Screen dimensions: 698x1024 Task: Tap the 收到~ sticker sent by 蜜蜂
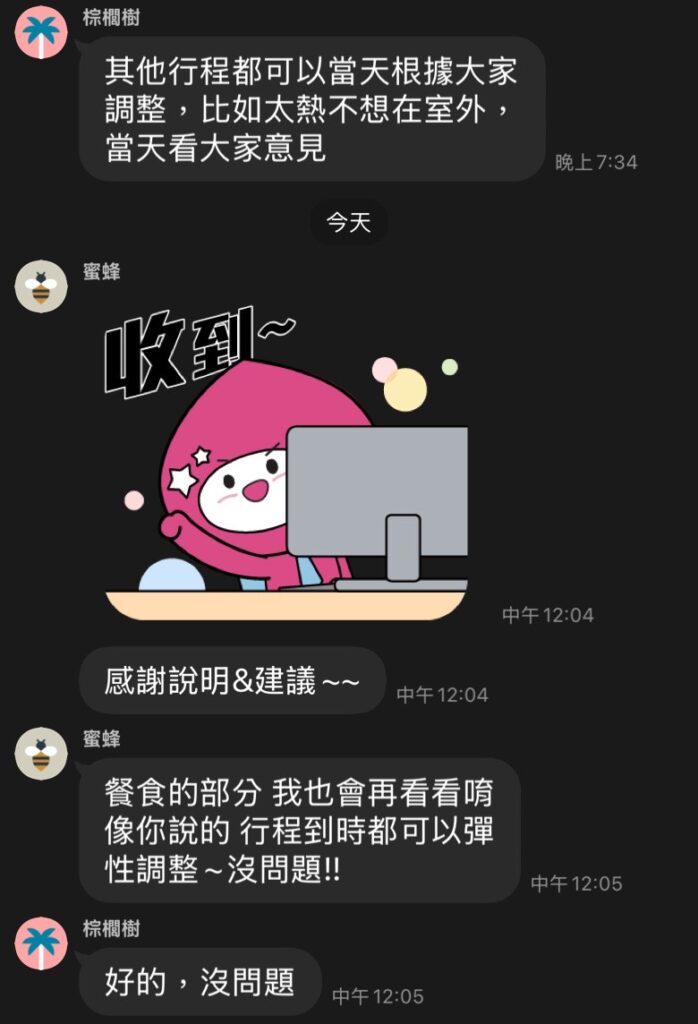click(285, 458)
